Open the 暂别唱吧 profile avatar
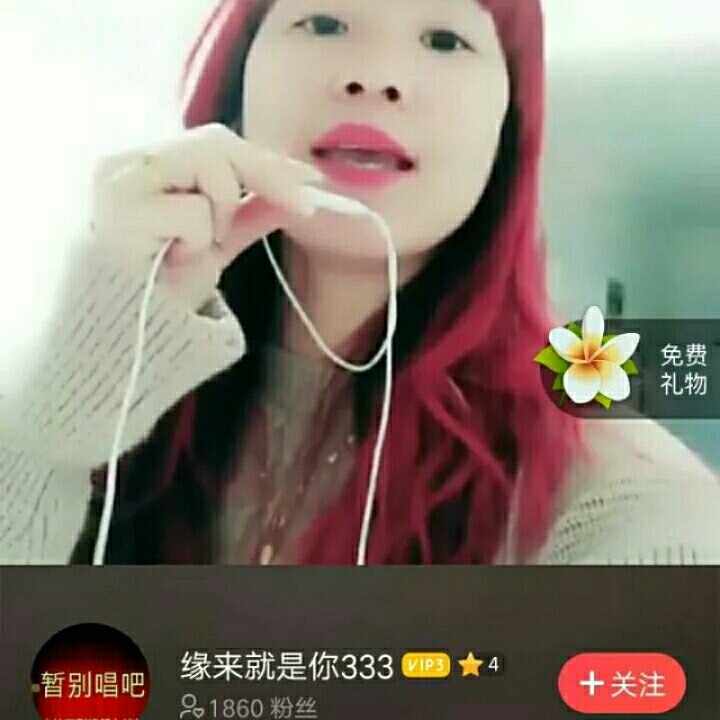Screen dimensions: 720x720 (91, 681)
